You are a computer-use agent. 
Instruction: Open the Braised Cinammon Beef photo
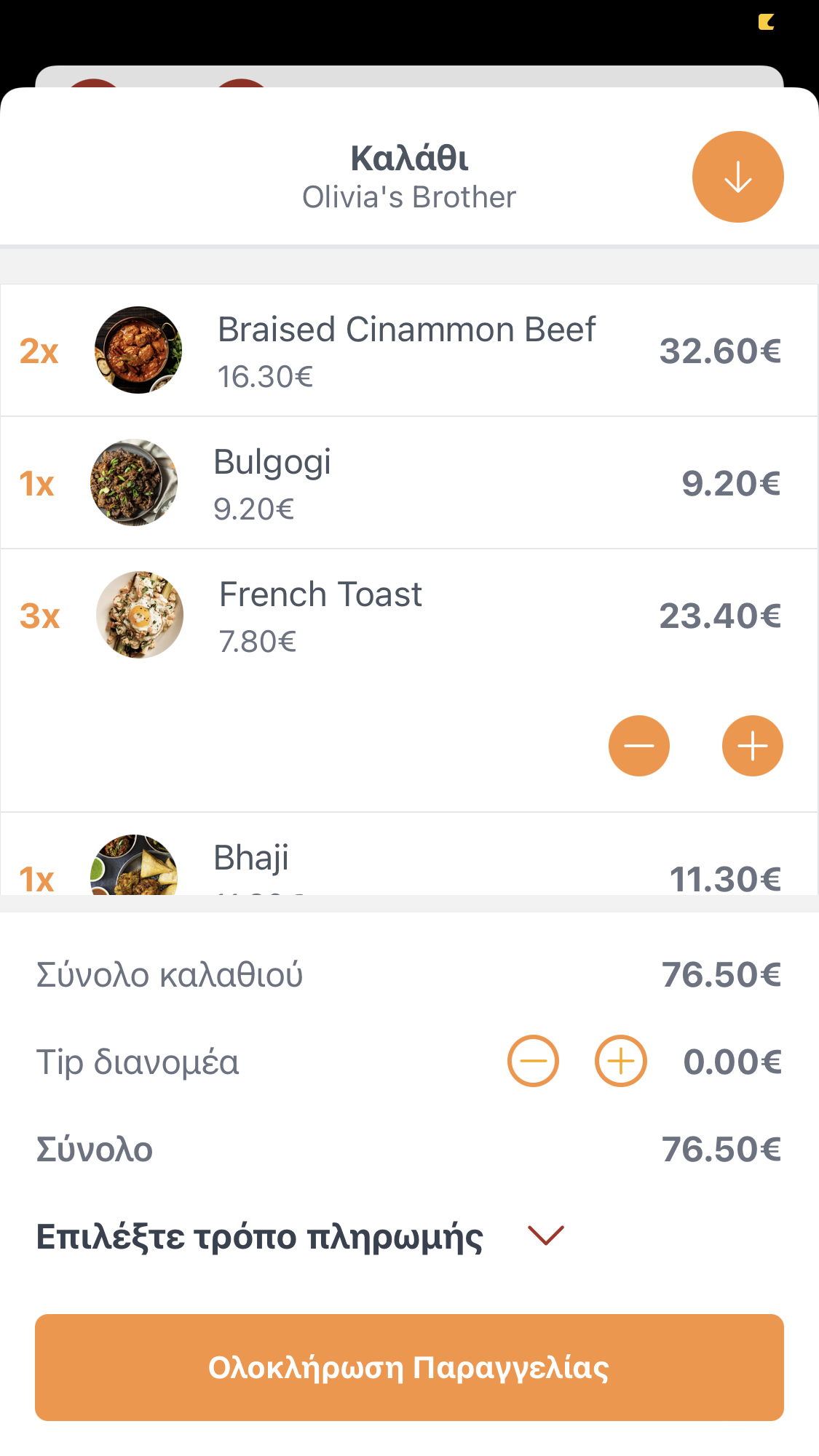(x=138, y=350)
